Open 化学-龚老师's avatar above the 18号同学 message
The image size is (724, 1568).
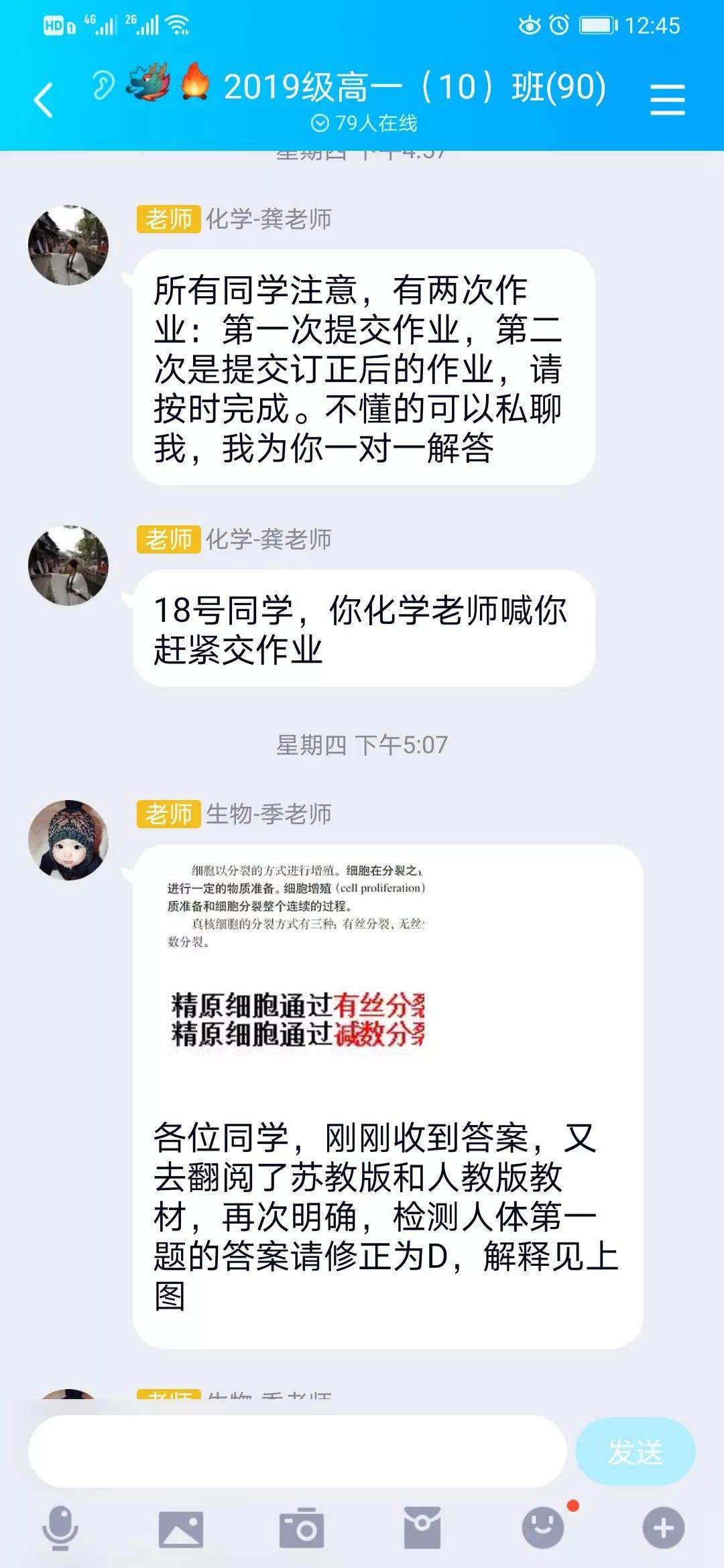[x=68, y=566]
